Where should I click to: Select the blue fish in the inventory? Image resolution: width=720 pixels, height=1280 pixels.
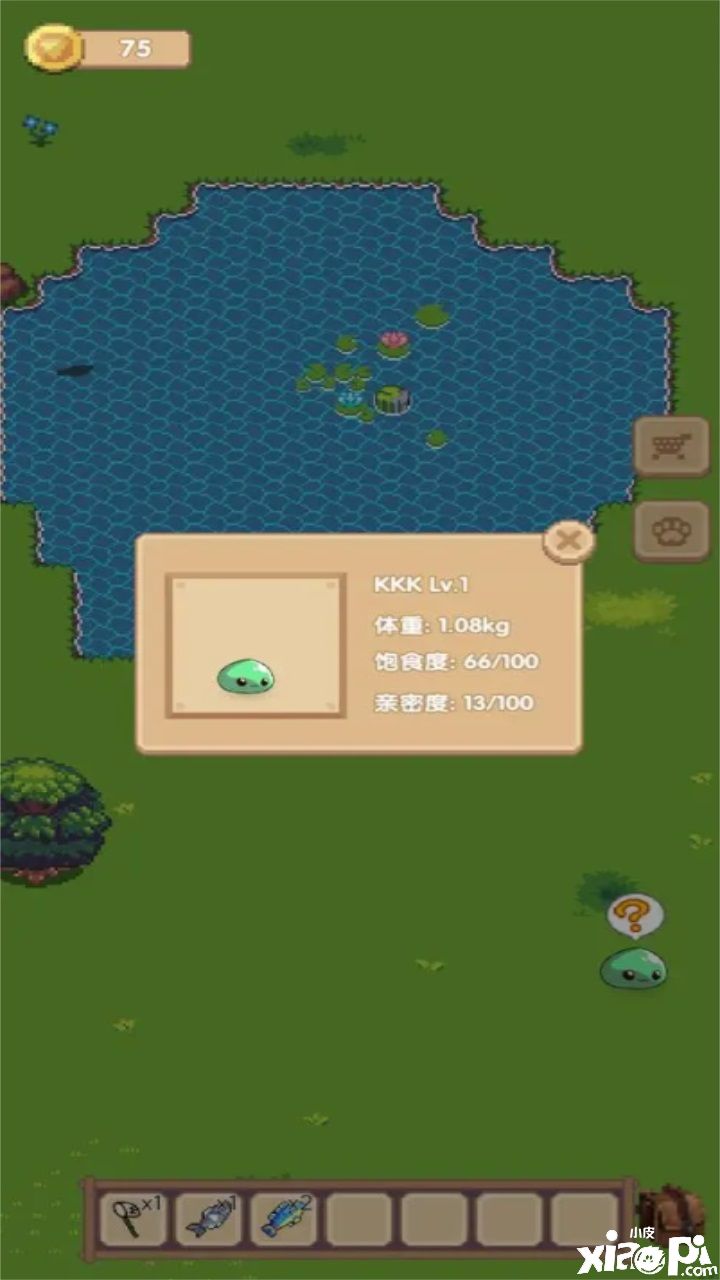[284, 1217]
